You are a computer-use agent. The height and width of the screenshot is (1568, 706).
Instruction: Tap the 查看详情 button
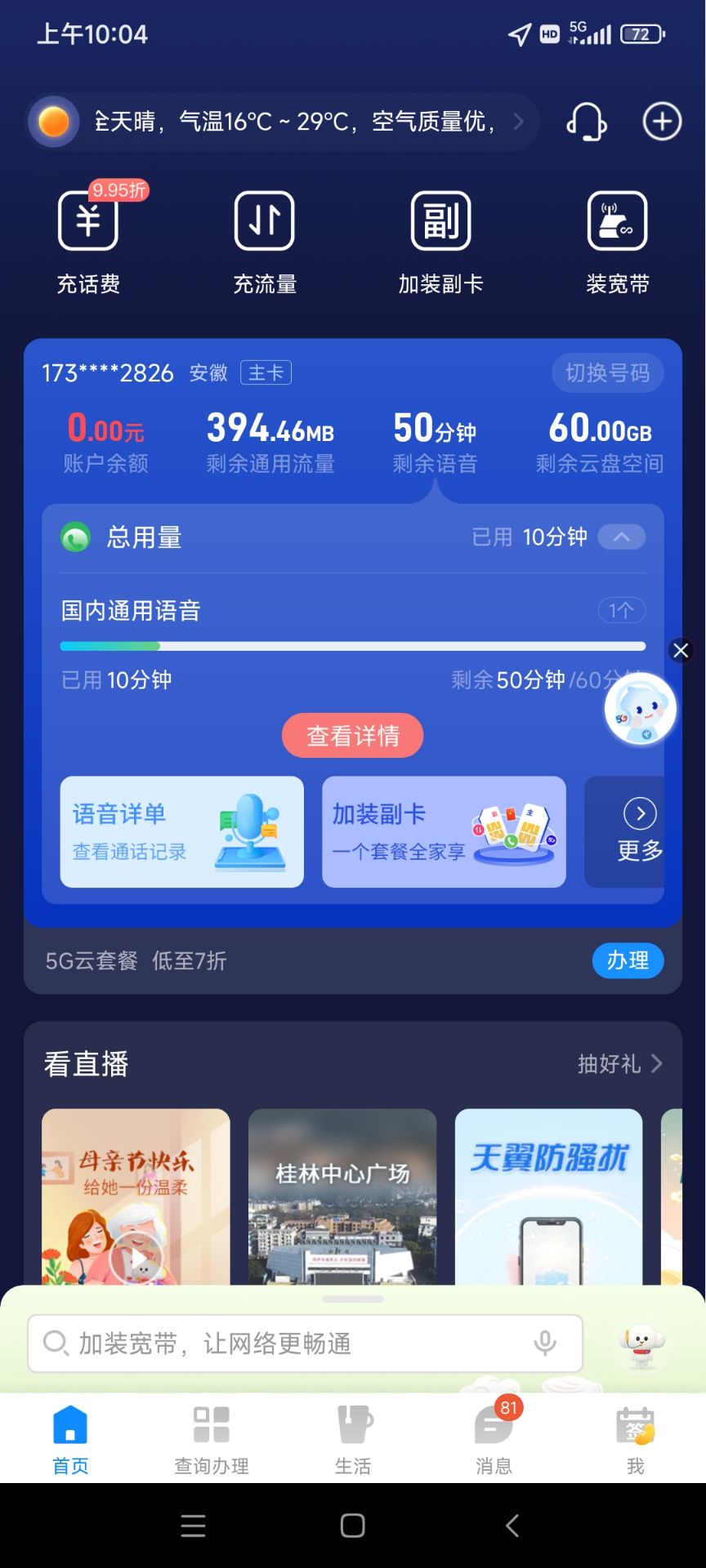click(x=352, y=736)
